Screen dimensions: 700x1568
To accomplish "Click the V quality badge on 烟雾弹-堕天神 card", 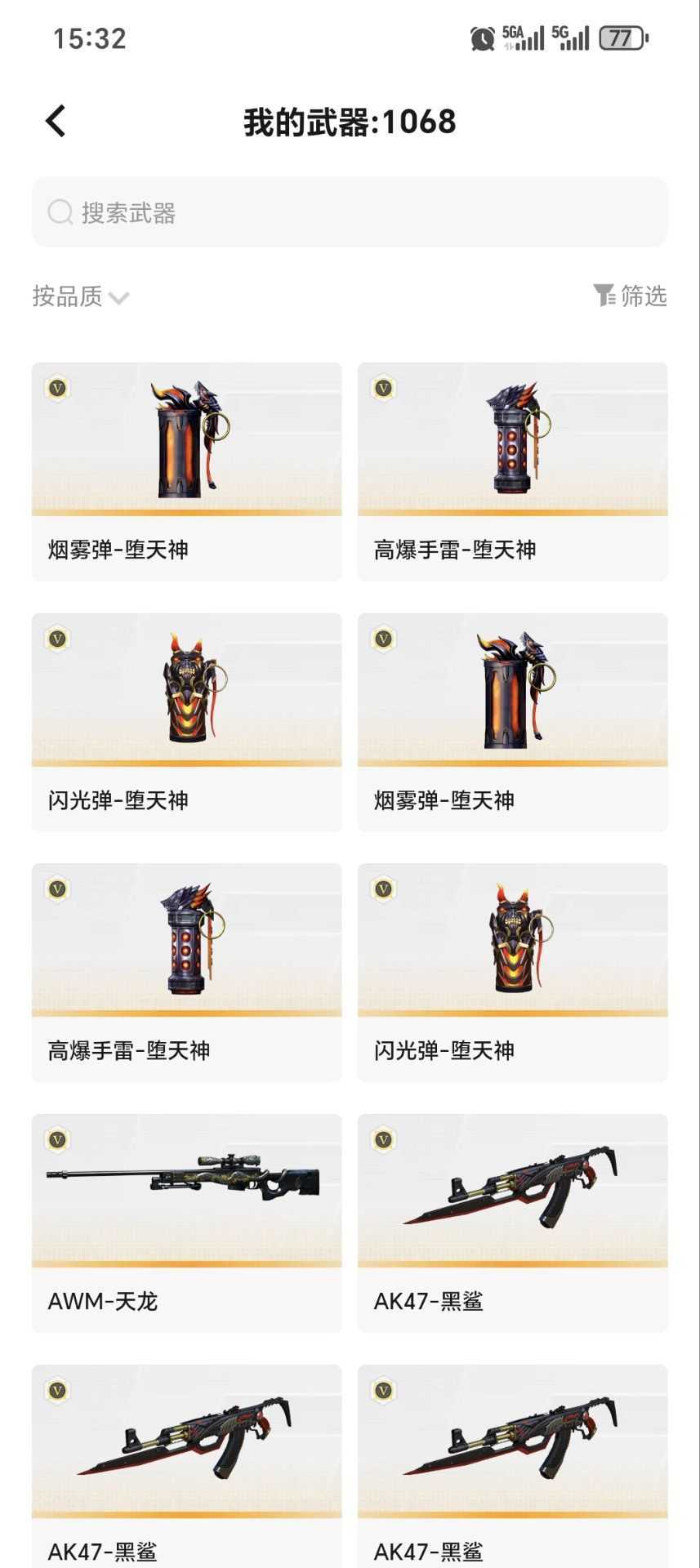I will (56, 390).
